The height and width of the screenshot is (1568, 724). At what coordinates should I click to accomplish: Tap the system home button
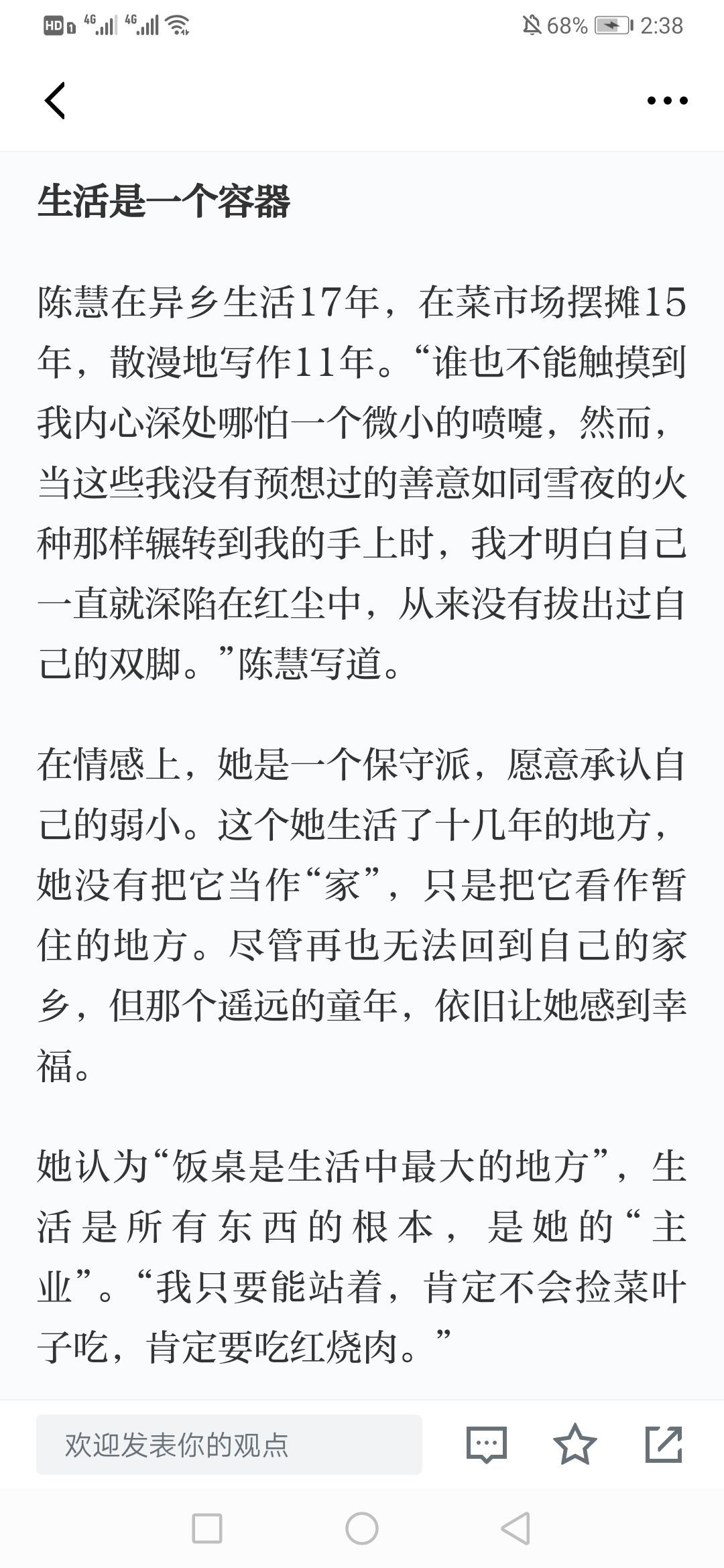(x=362, y=1529)
